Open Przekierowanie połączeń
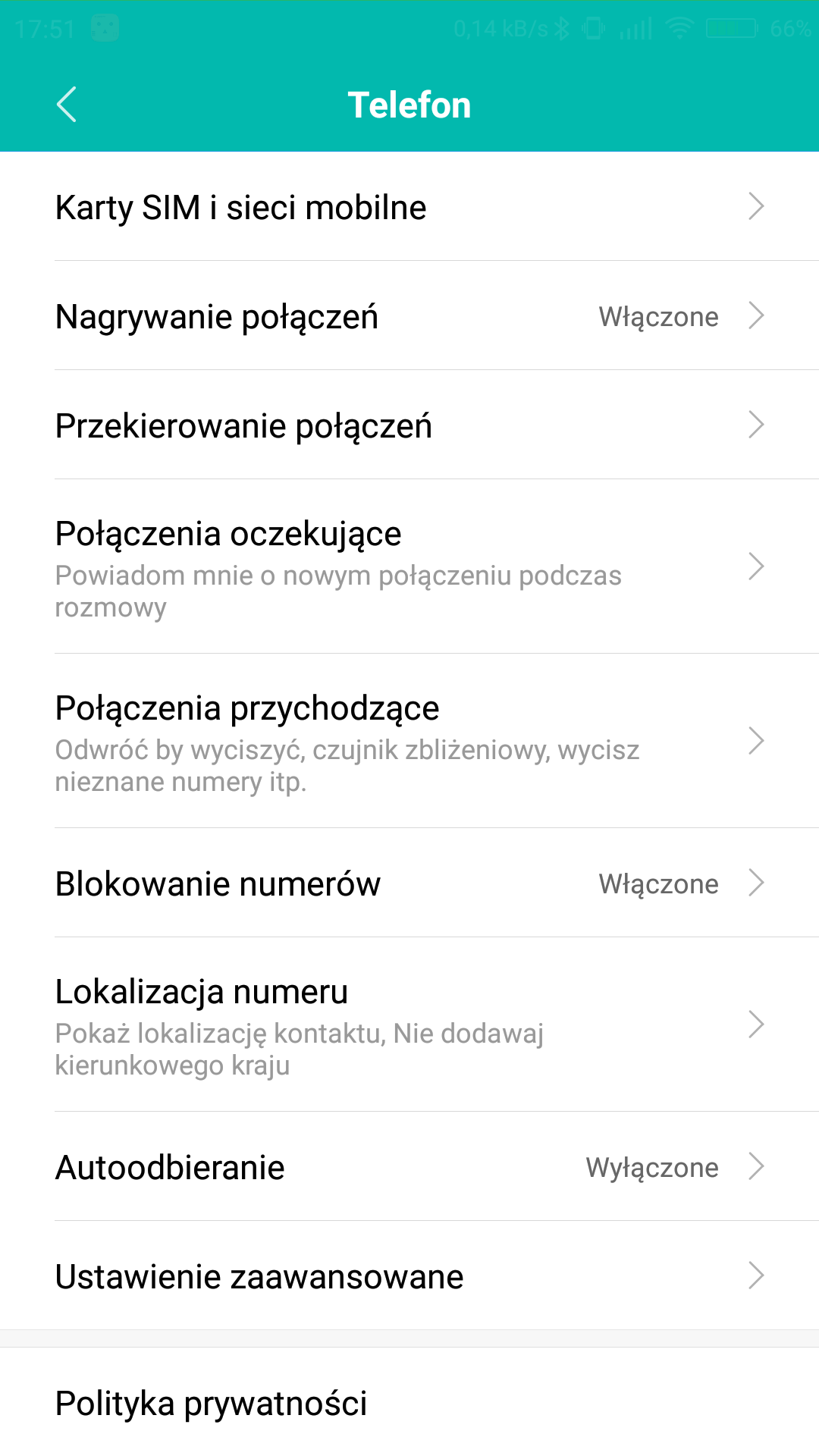 (409, 425)
